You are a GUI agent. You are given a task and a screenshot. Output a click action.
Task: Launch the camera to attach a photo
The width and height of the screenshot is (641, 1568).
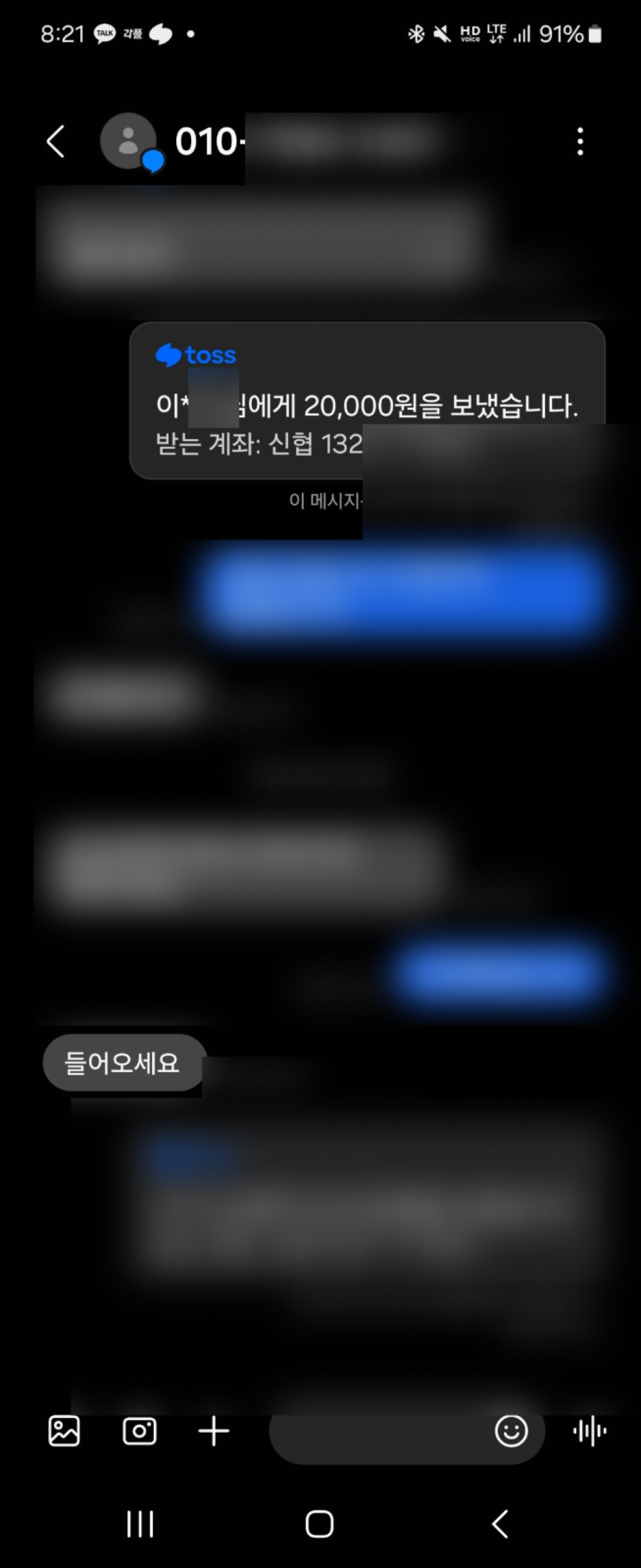point(139,1431)
